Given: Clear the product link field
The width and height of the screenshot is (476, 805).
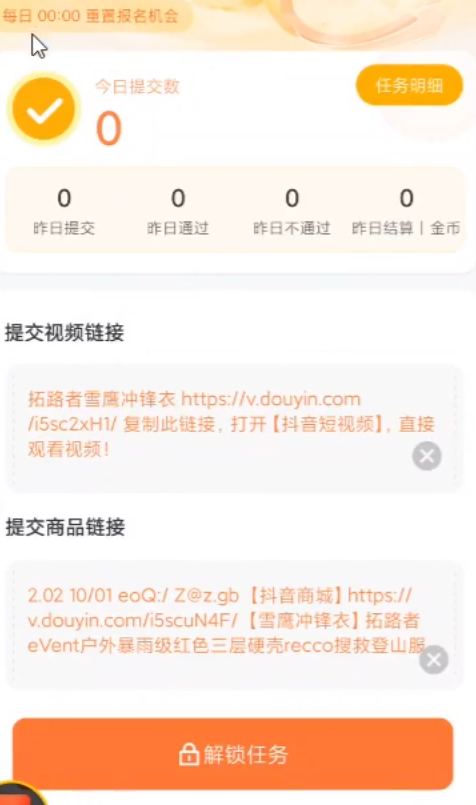Looking at the screenshot, I should (433, 660).
